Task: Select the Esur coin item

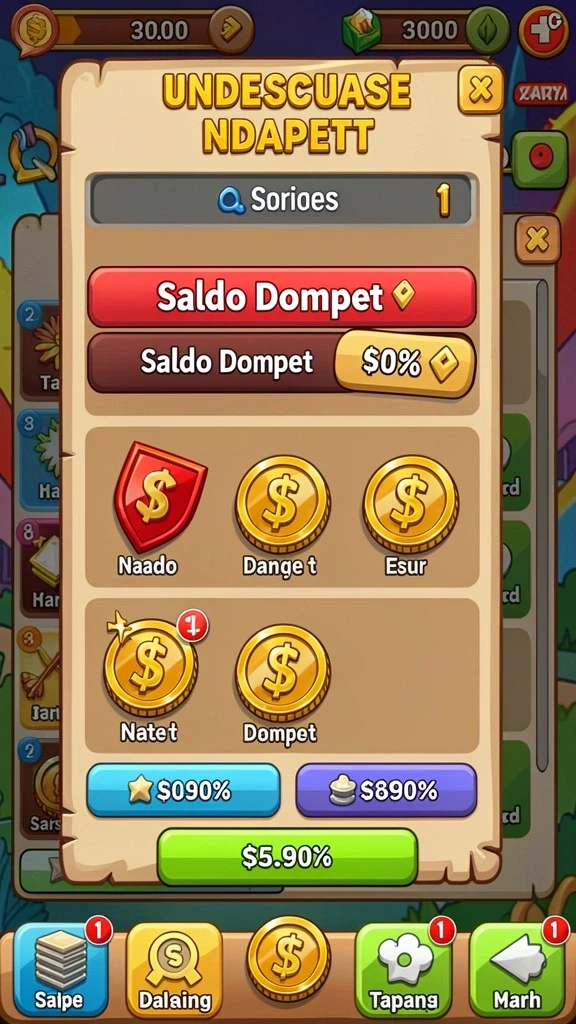Action: click(410, 515)
